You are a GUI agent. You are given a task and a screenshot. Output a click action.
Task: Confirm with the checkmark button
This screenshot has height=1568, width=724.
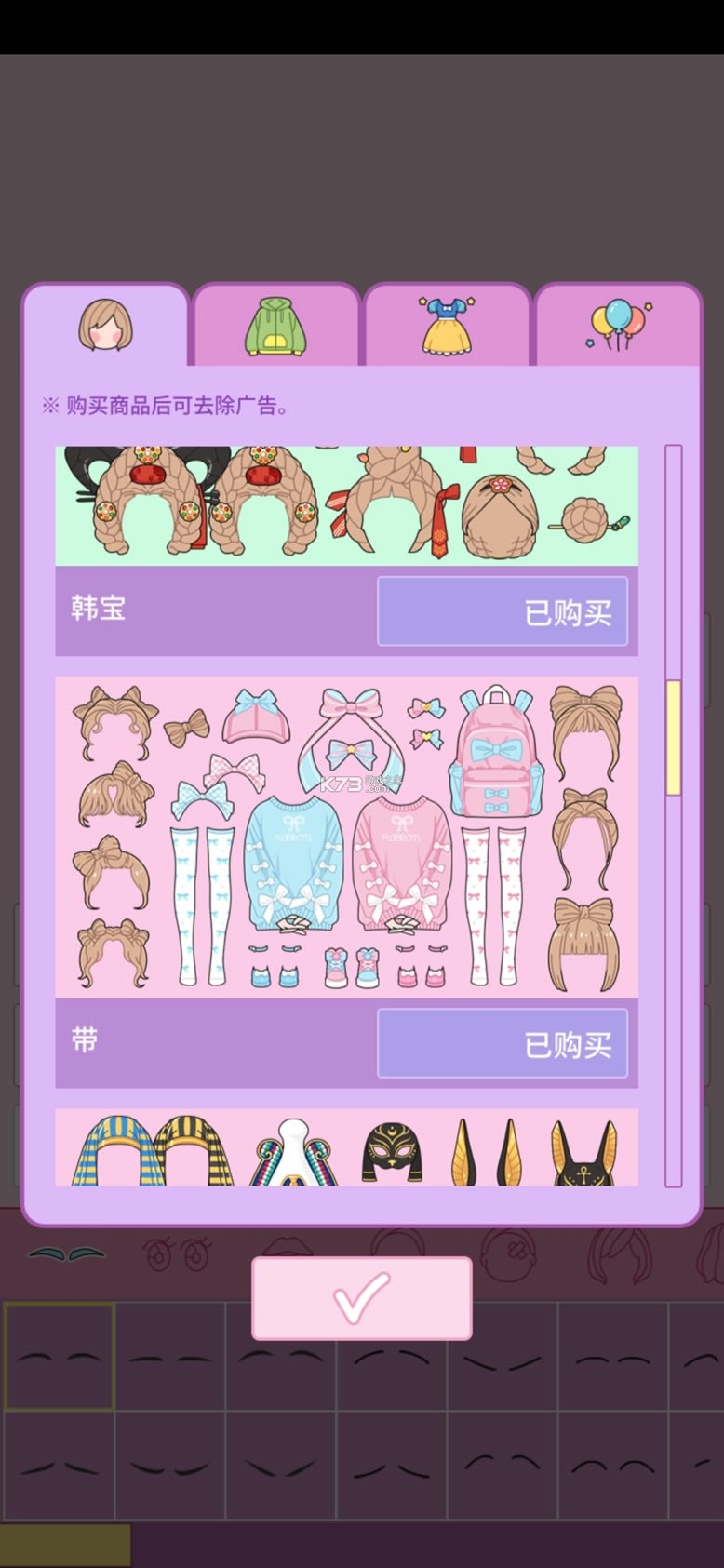pyautogui.click(x=361, y=1298)
